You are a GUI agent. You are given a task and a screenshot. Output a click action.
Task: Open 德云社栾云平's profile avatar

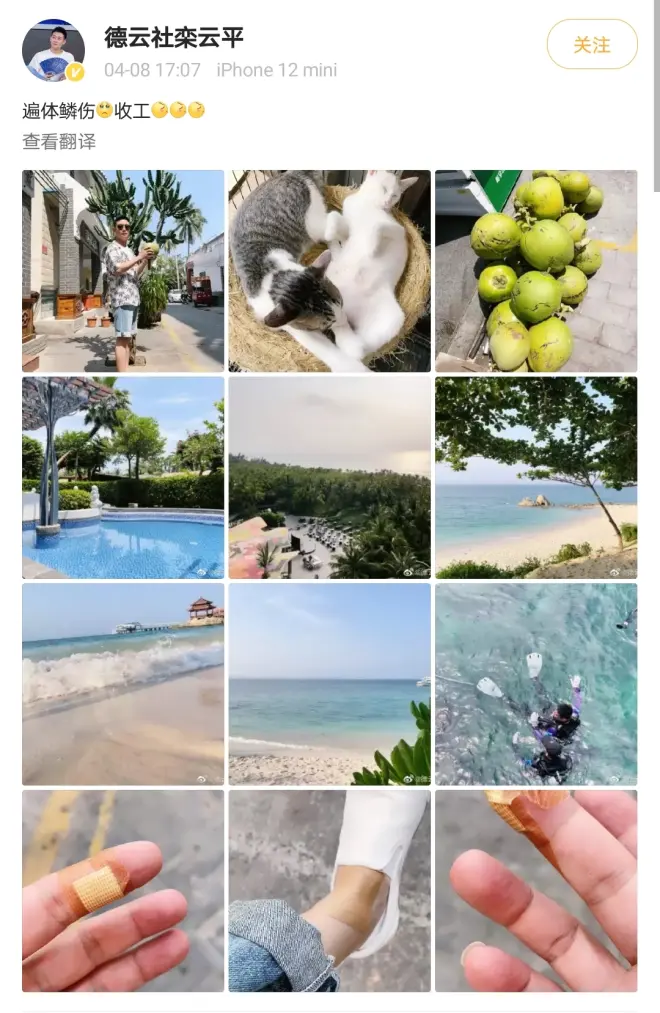(x=53, y=50)
